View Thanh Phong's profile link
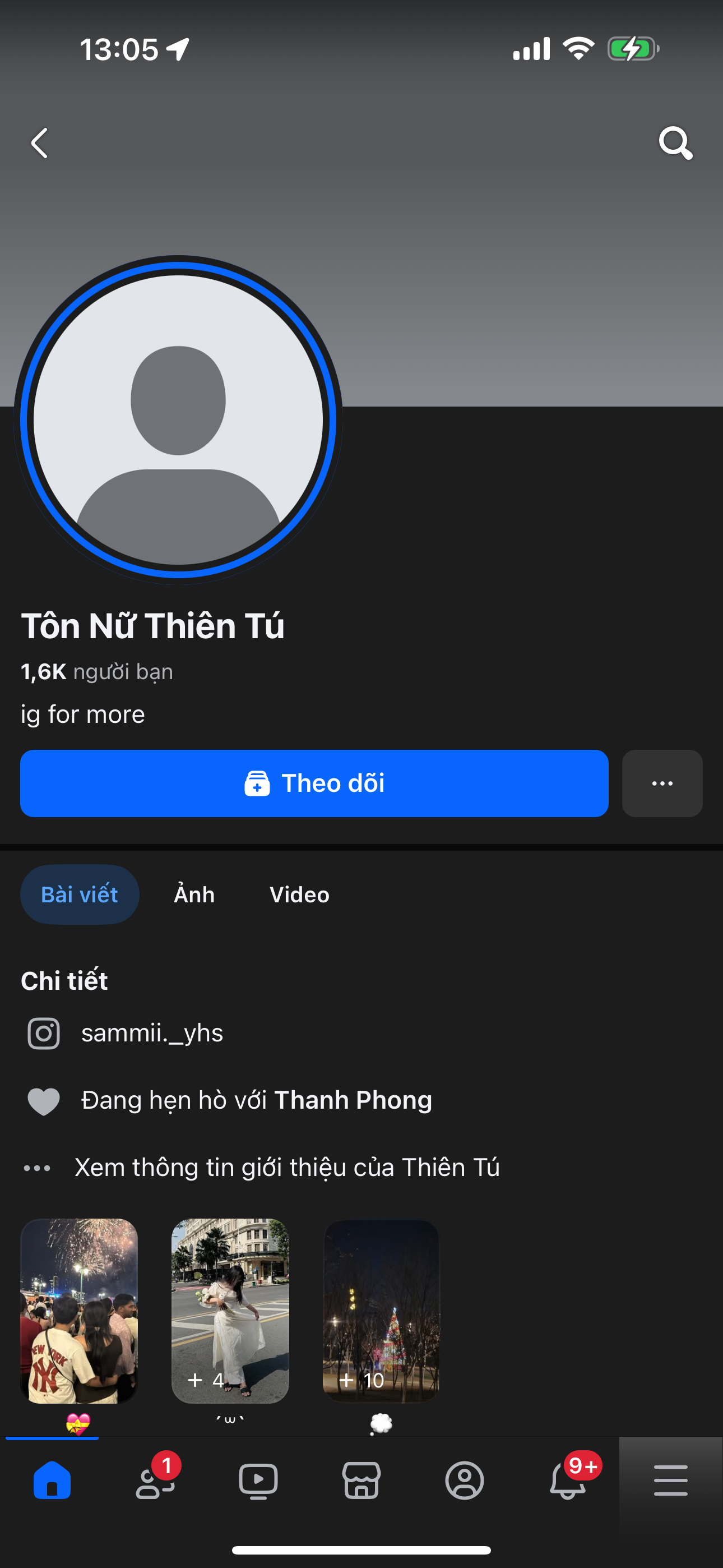This screenshot has width=723, height=1568. pos(353,1100)
